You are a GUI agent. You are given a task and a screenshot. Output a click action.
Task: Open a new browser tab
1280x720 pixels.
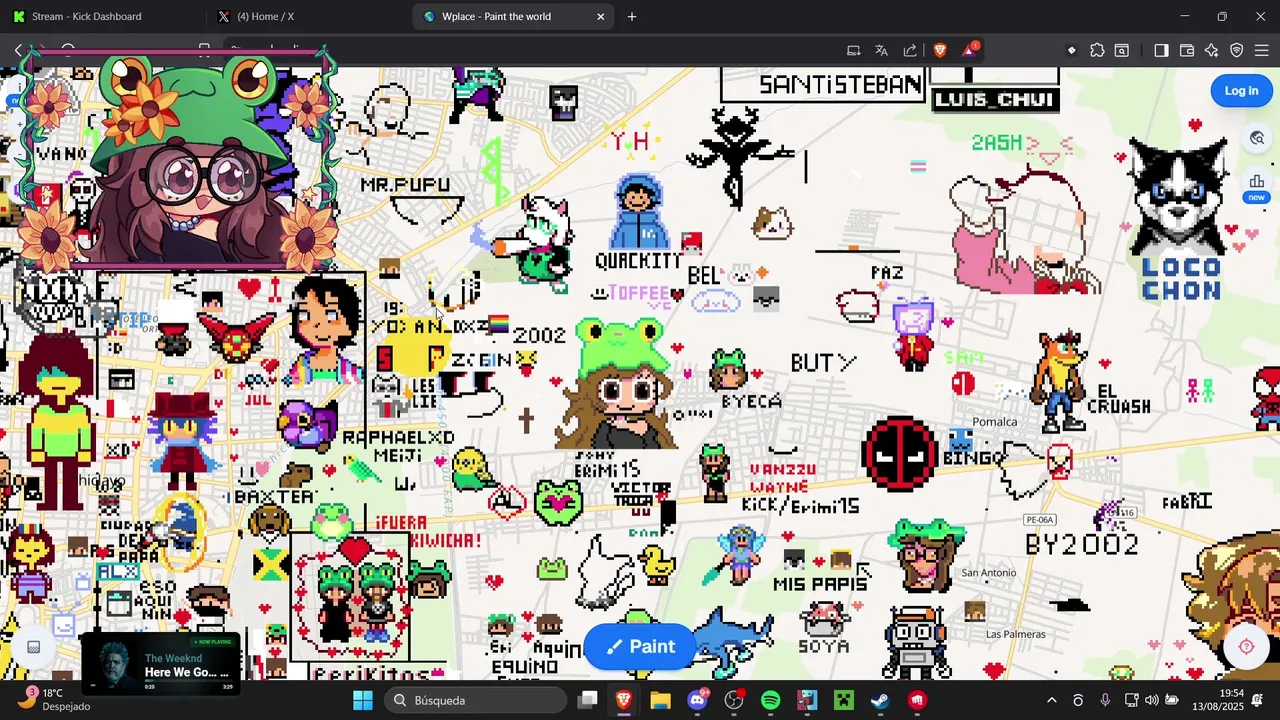click(x=631, y=17)
